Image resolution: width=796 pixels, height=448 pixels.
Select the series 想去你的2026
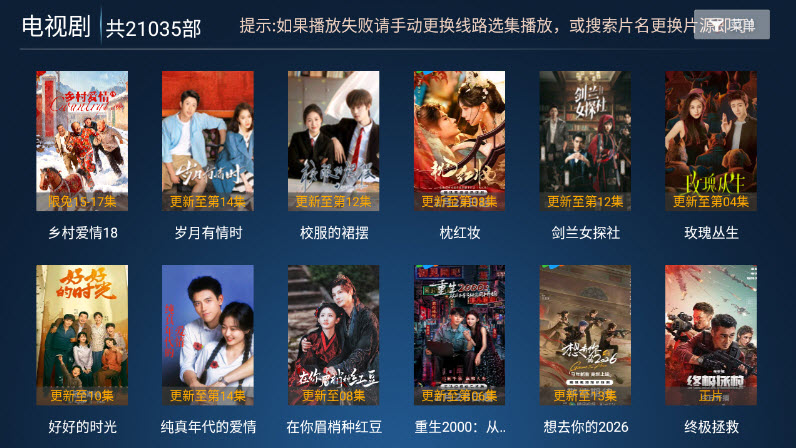click(586, 335)
